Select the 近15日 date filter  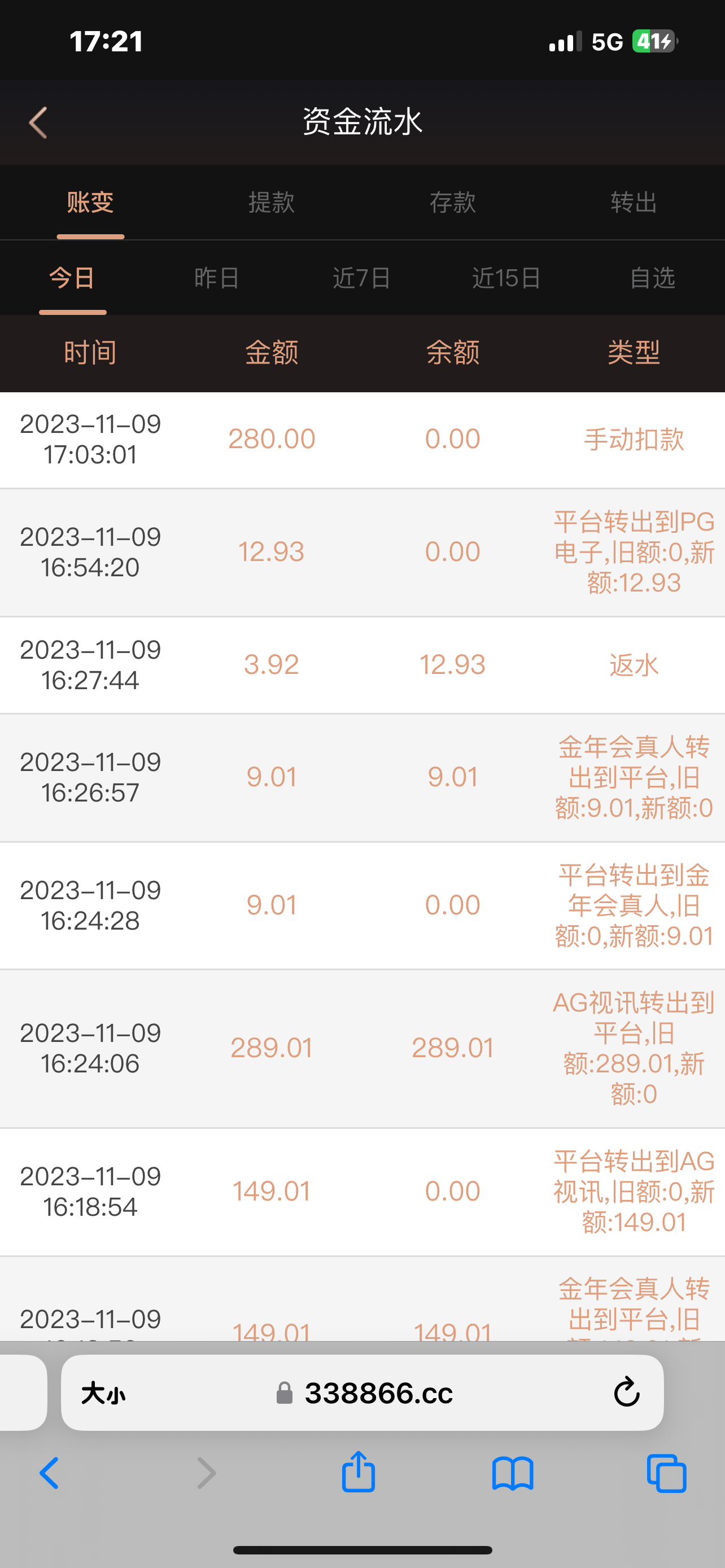507,278
